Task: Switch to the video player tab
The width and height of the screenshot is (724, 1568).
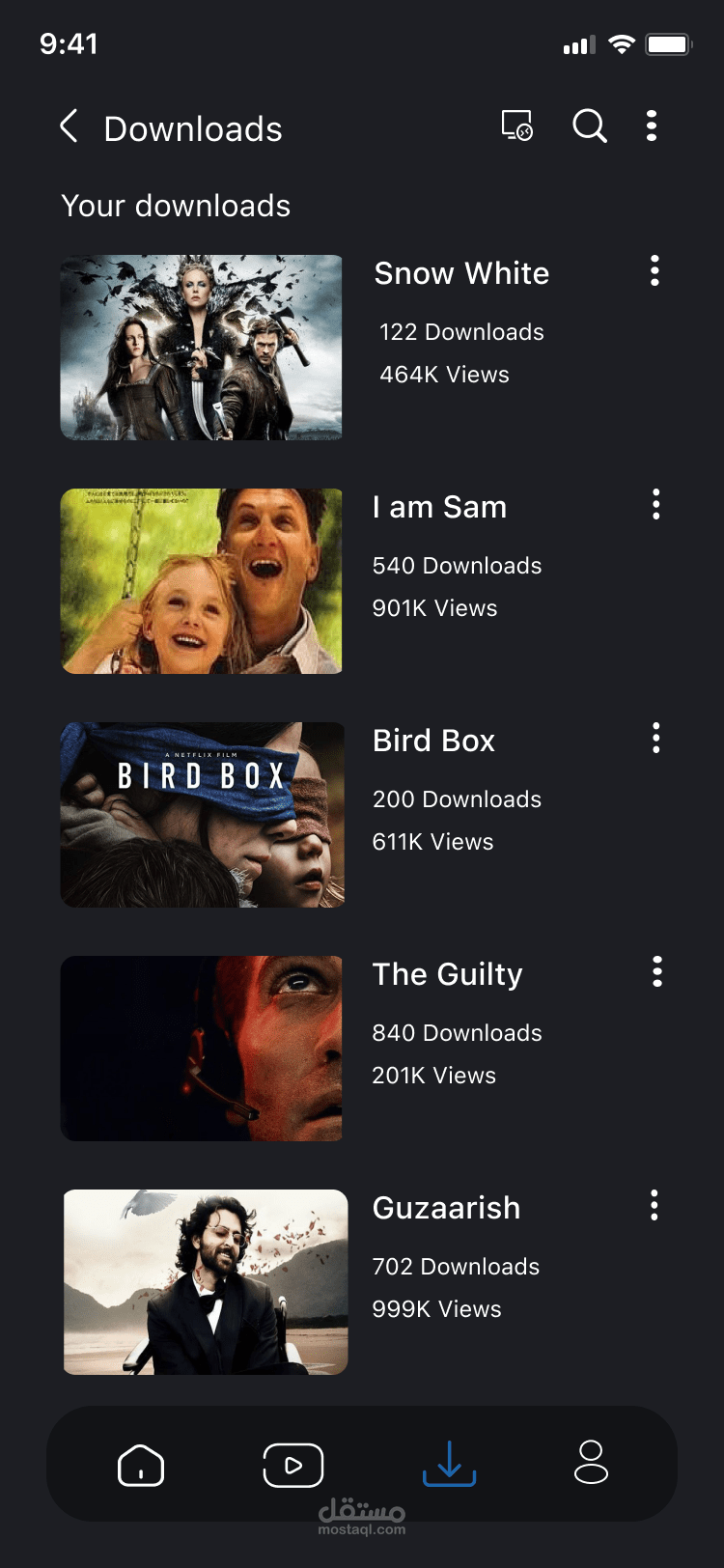Action: coord(292,1465)
